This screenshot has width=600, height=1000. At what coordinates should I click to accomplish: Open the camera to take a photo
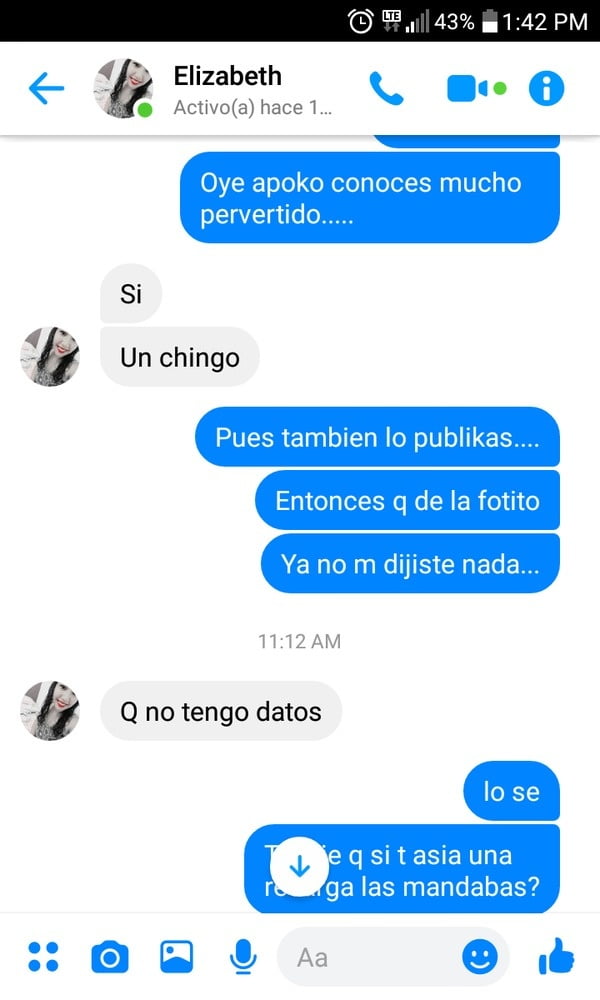110,957
